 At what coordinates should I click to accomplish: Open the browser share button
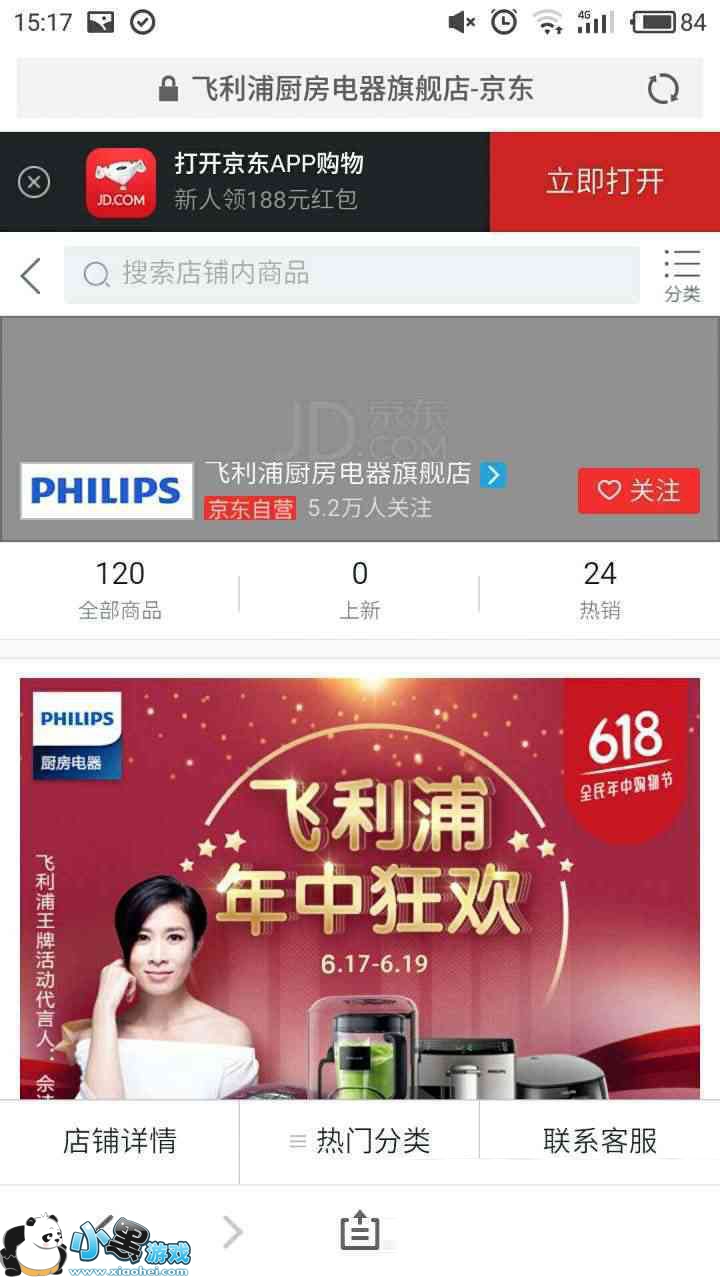(x=360, y=1232)
